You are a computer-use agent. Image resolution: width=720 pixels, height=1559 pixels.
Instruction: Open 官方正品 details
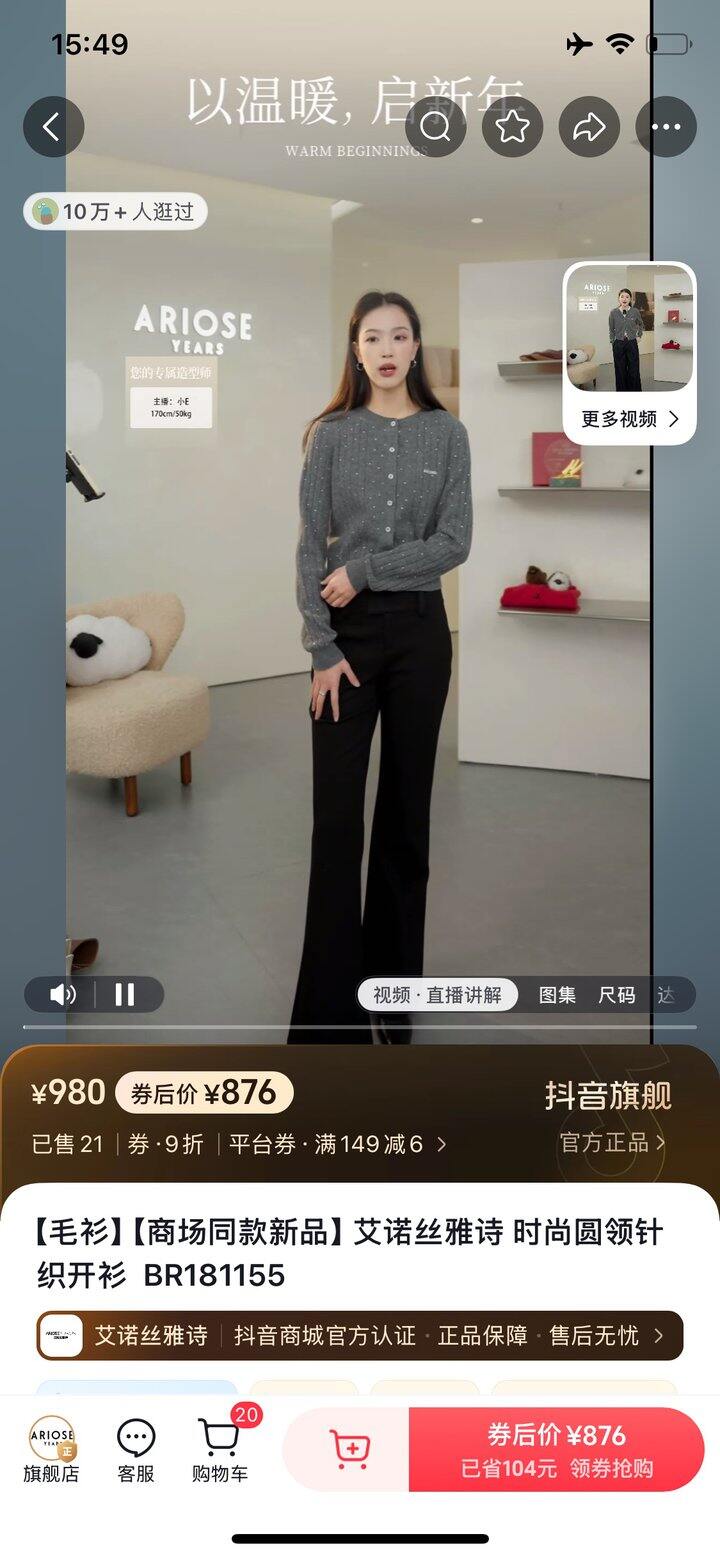tap(612, 1142)
